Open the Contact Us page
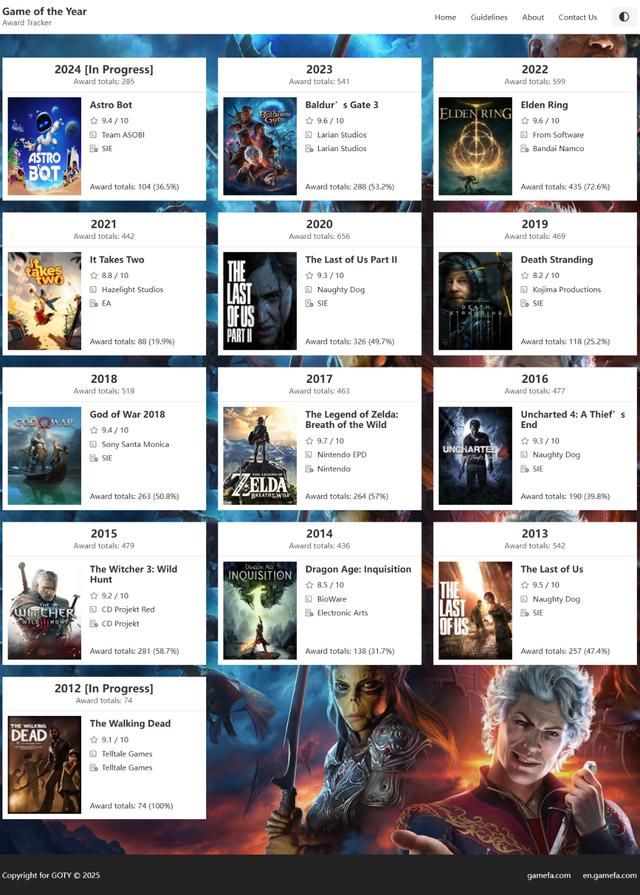This screenshot has height=895, width=640. click(577, 17)
